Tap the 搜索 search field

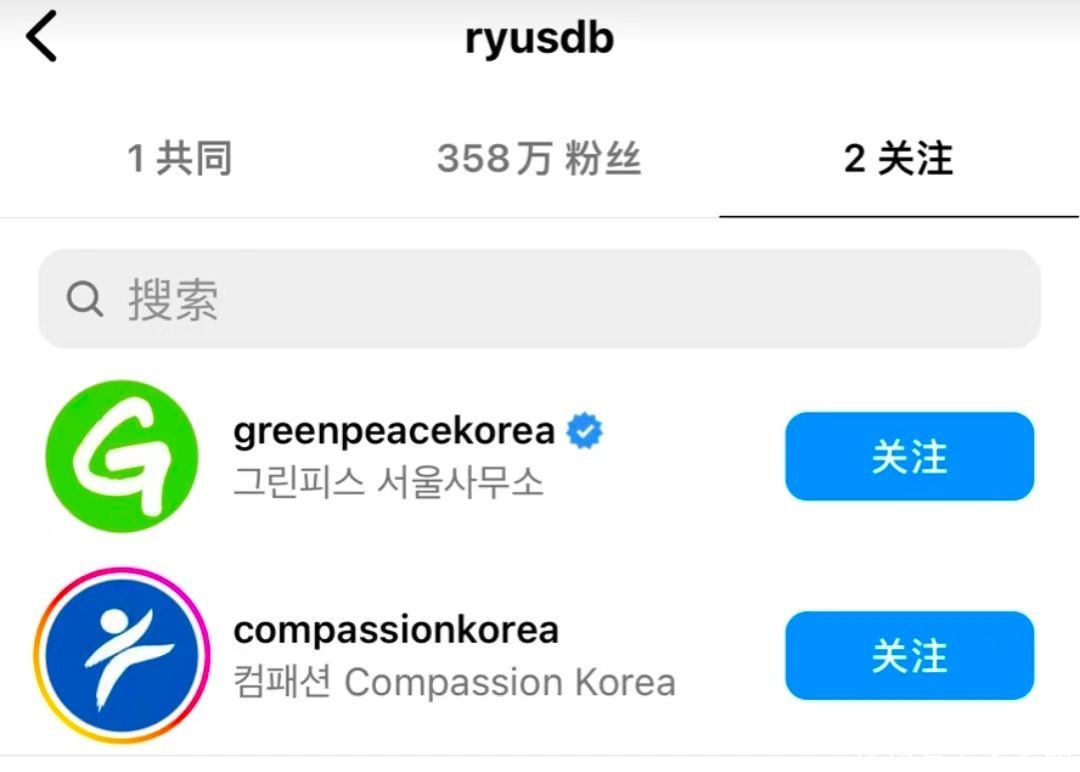point(539,299)
